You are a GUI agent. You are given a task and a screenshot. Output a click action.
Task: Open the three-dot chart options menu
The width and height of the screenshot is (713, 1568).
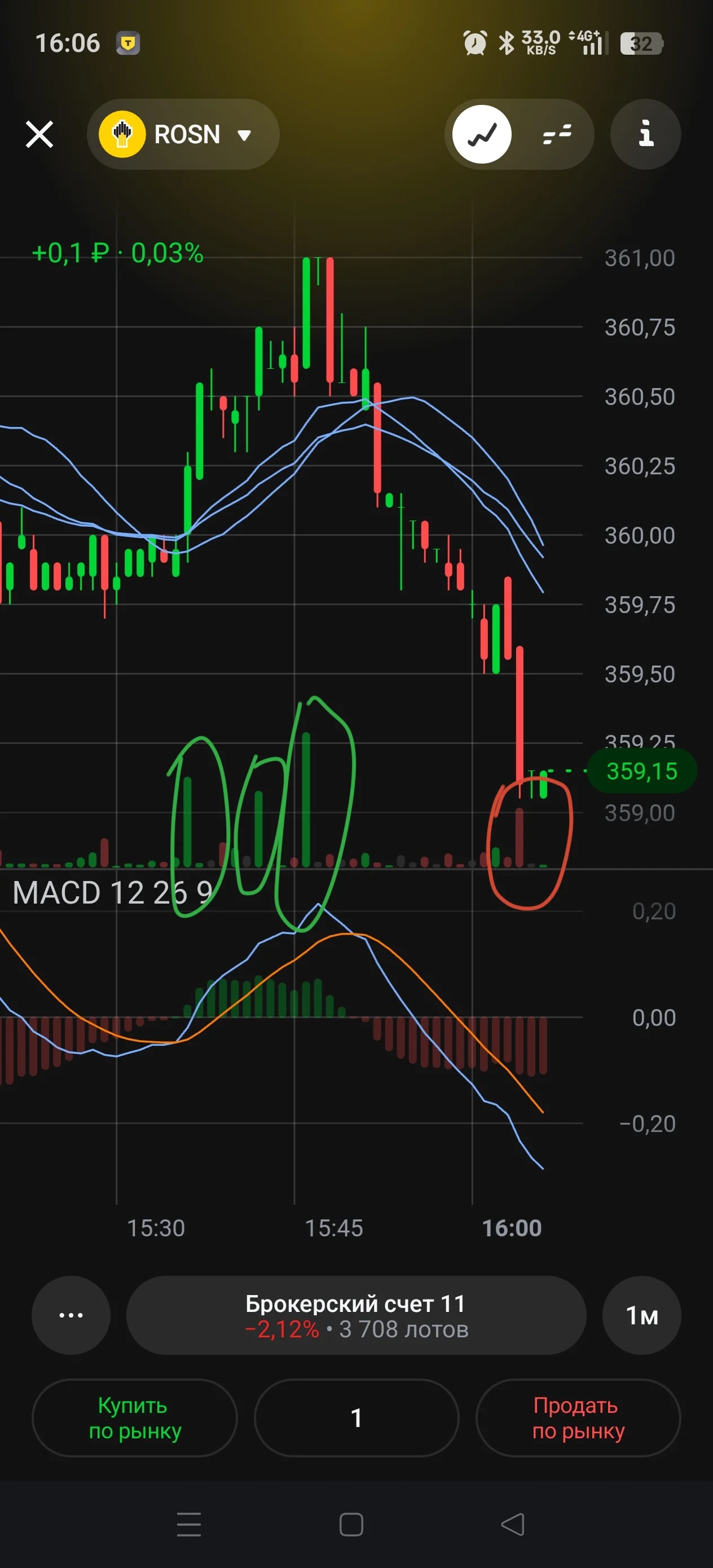(71, 1315)
